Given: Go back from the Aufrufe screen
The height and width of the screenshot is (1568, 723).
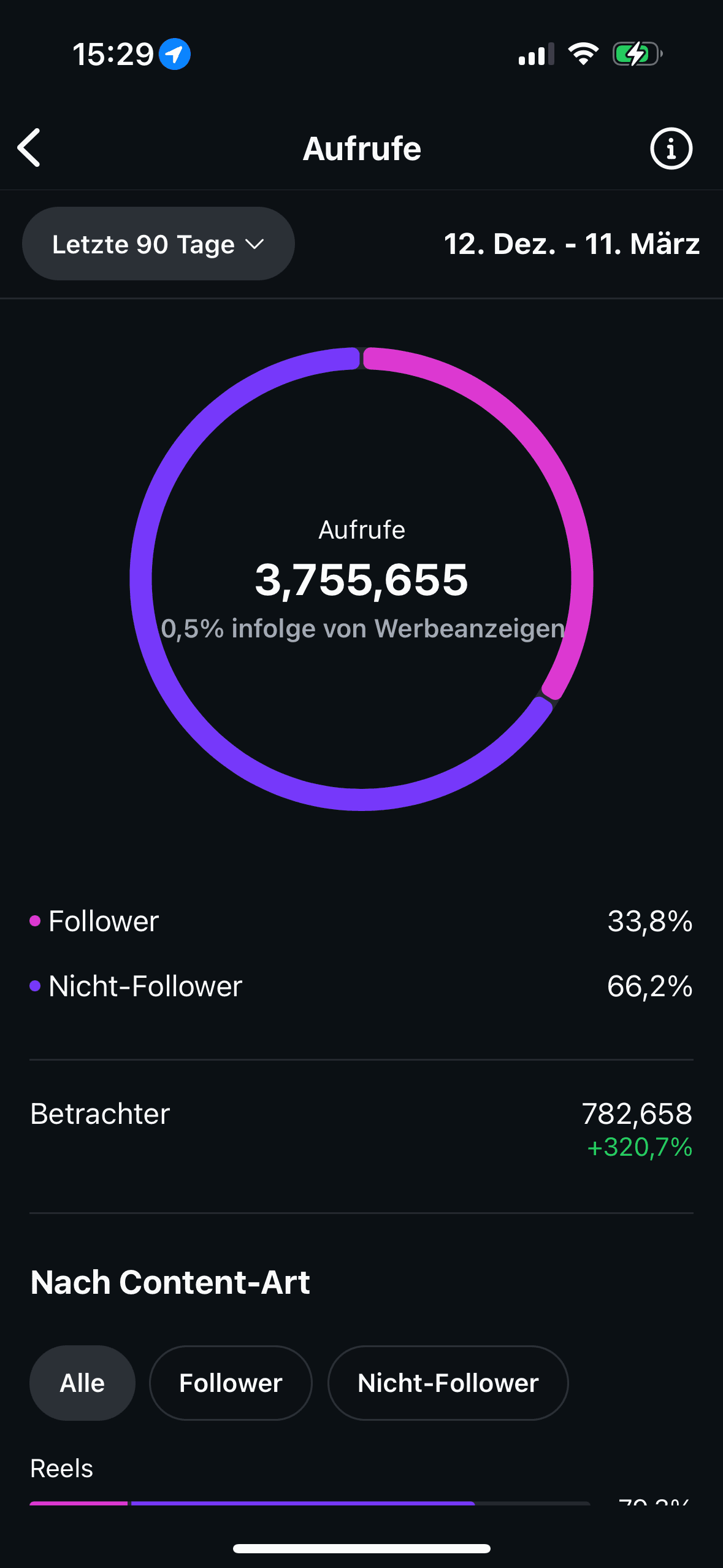Looking at the screenshot, I should coord(29,148).
